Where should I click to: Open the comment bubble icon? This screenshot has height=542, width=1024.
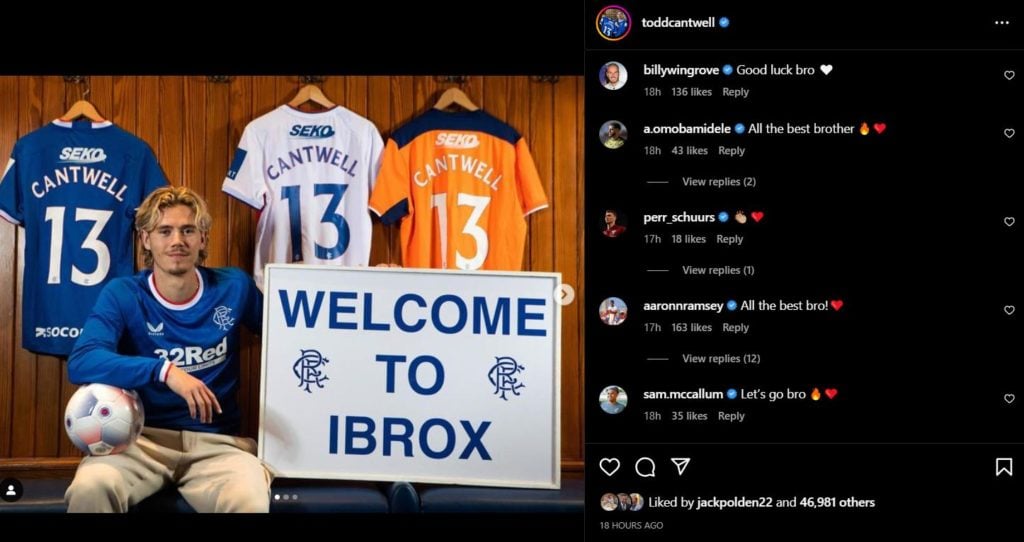point(645,467)
